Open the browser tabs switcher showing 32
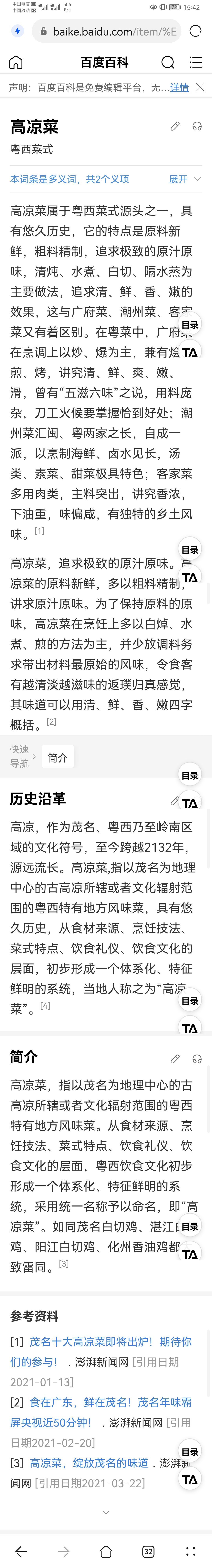This screenshot has width=212, height=1568. pos(148,1551)
